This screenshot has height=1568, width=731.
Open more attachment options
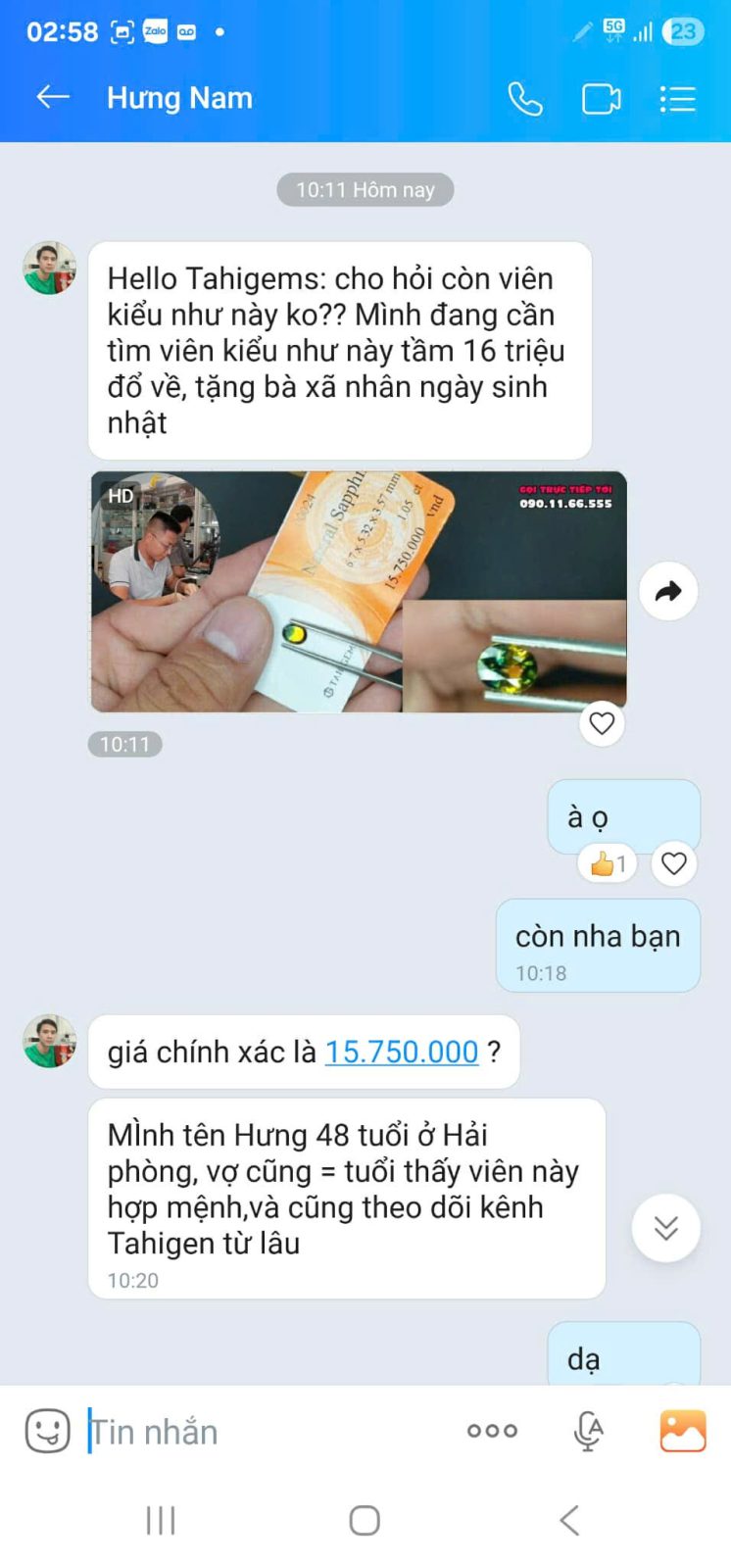point(492,1431)
